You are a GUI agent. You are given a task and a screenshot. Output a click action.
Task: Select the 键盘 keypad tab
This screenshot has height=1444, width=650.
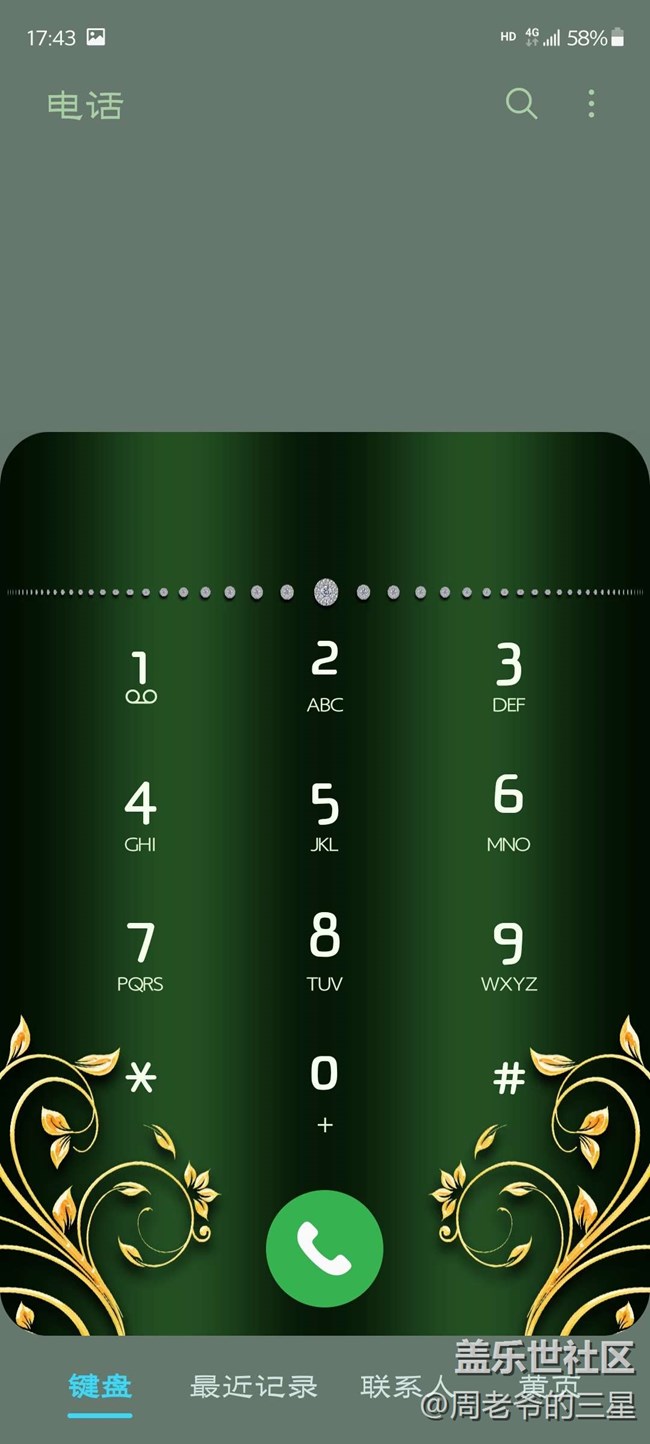pos(100,1387)
